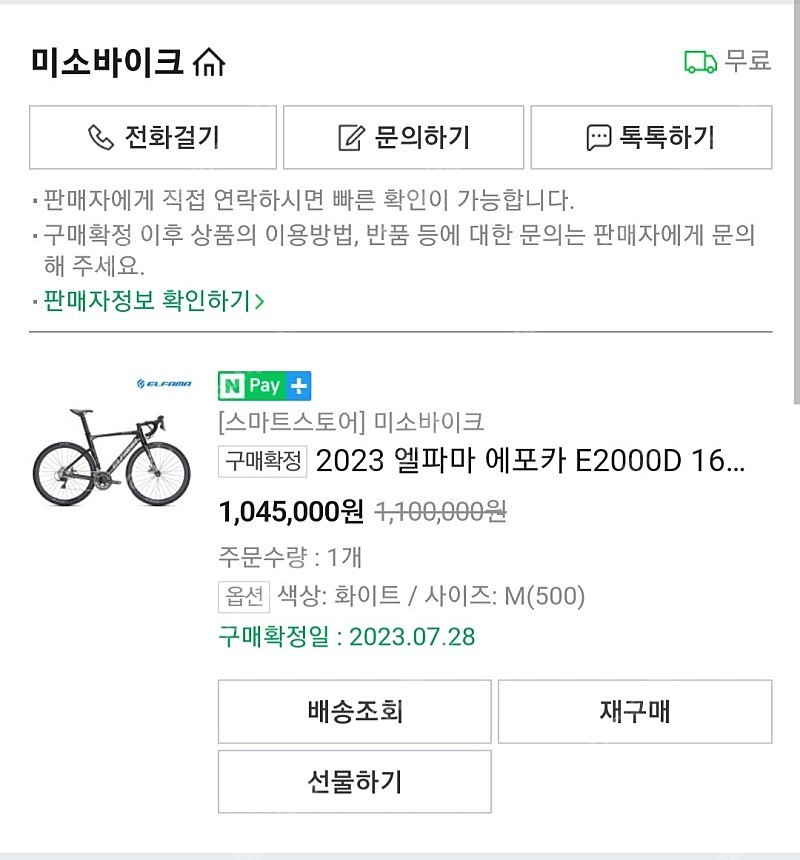The height and width of the screenshot is (860, 800).
Task: Click the 톡톡하기 chat button
Action: pyautogui.click(x=650, y=137)
